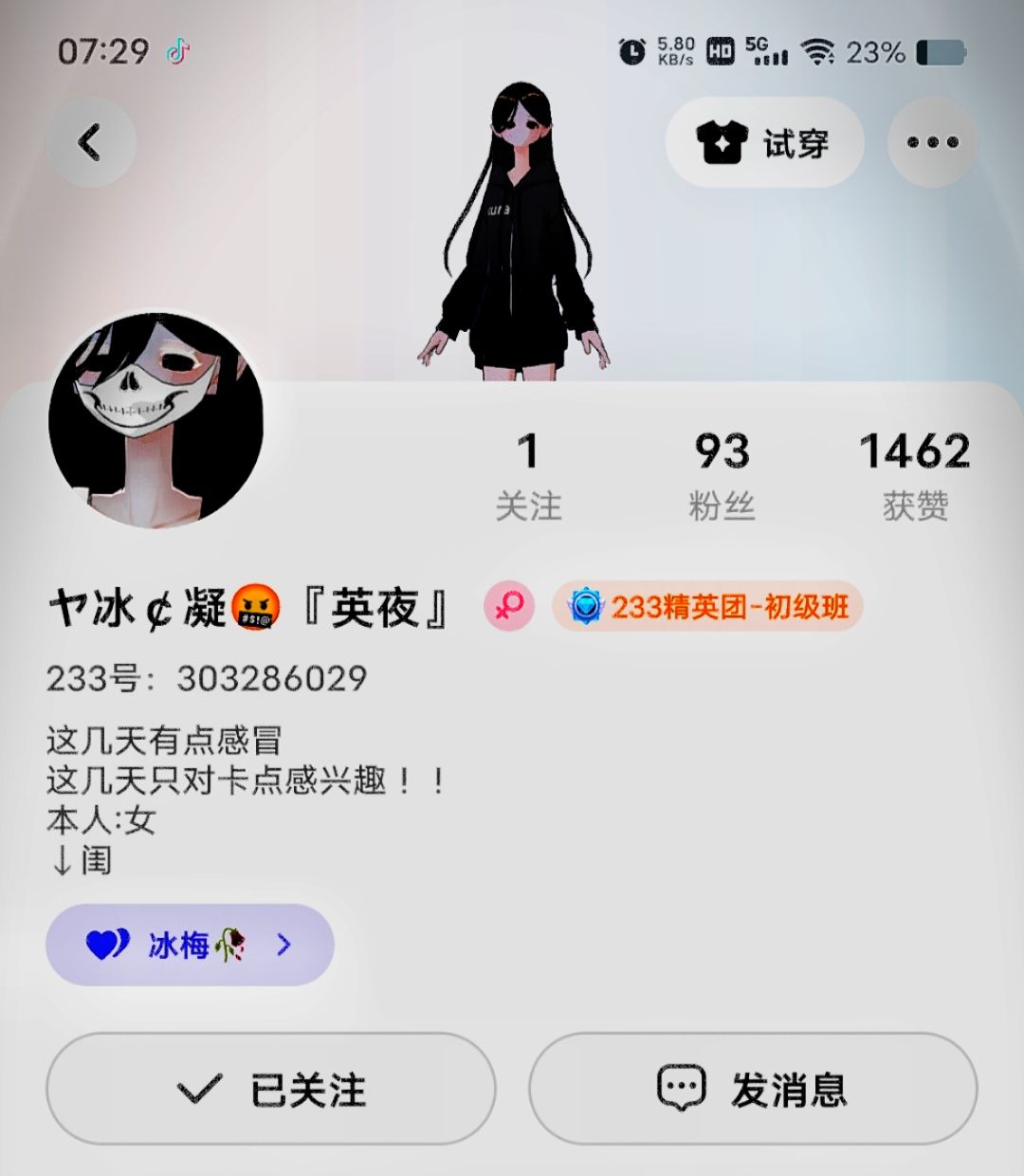Open the three-dot overflow menu
Viewport: 1024px width, 1176px height.
(x=932, y=143)
